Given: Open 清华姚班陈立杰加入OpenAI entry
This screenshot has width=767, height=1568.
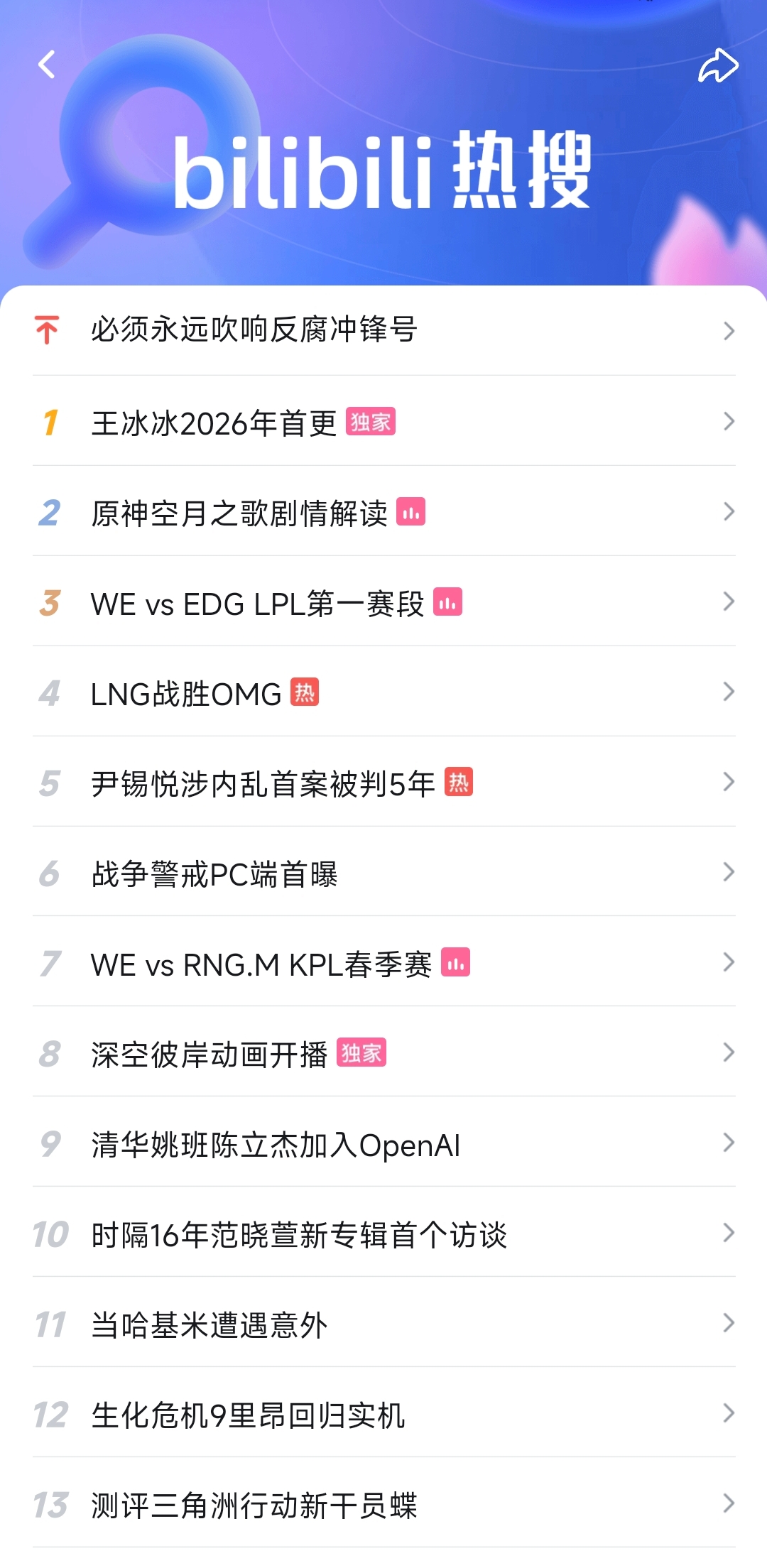Looking at the screenshot, I should [x=276, y=1145].
